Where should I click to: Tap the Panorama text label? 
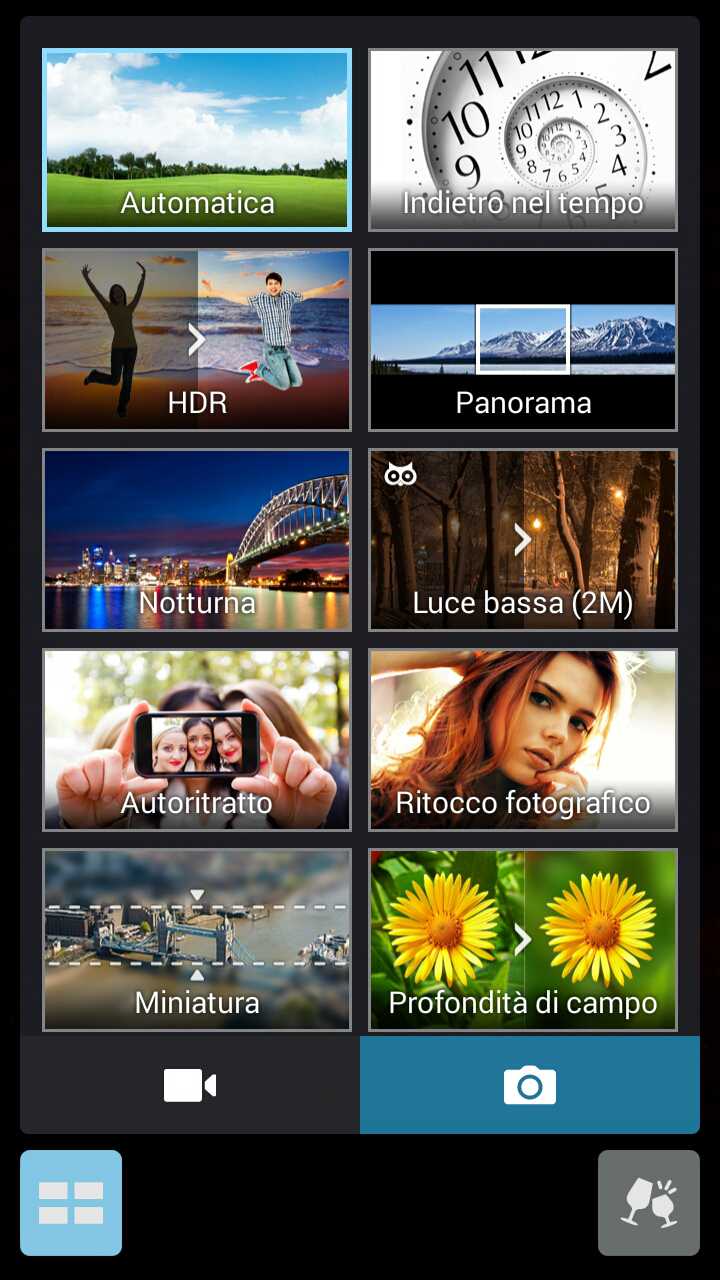pyautogui.click(x=523, y=404)
